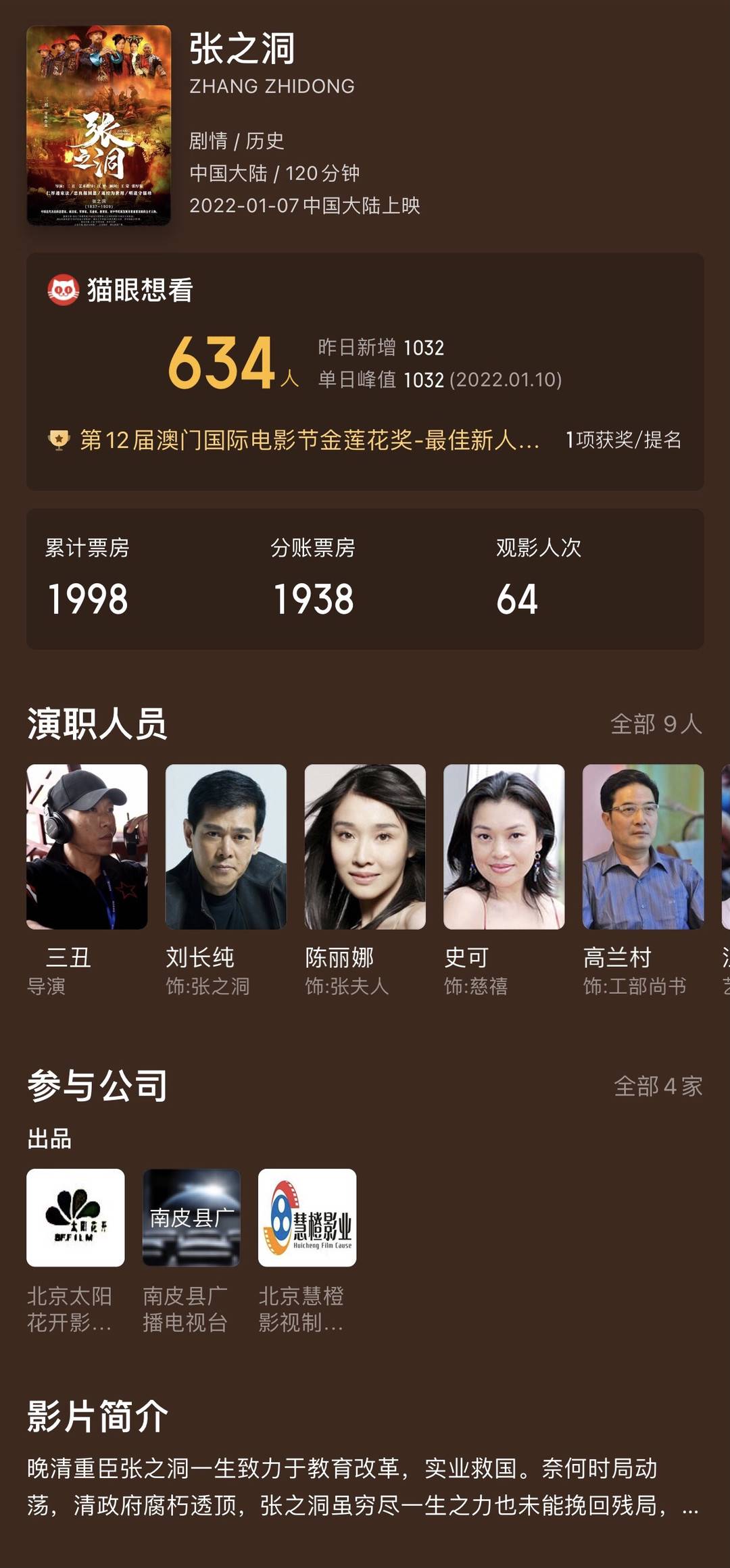This screenshot has height=1568, width=730.
Task: Expand the full 影片简介 synopsis
Action: pyautogui.click(x=689, y=1505)
